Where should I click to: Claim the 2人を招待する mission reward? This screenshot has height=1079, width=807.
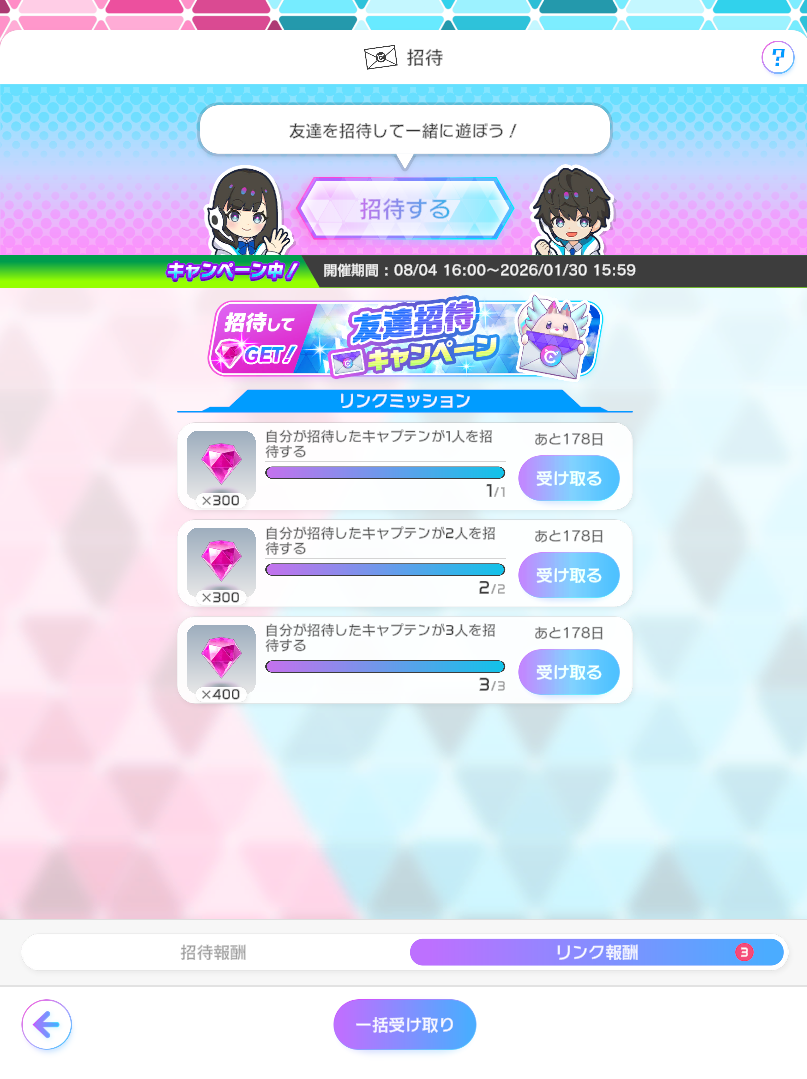pos(568,575)
